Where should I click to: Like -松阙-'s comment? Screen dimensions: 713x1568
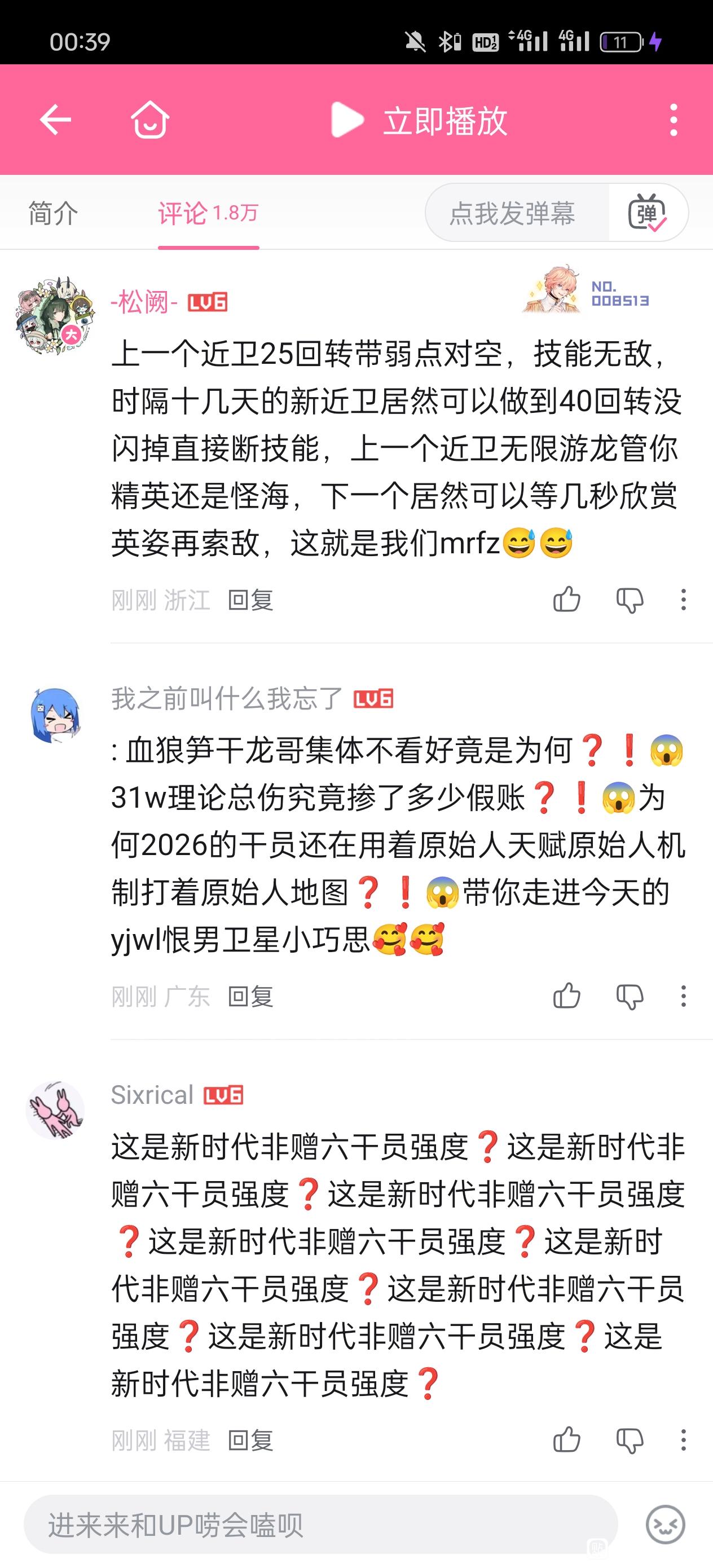click(566, 600)
